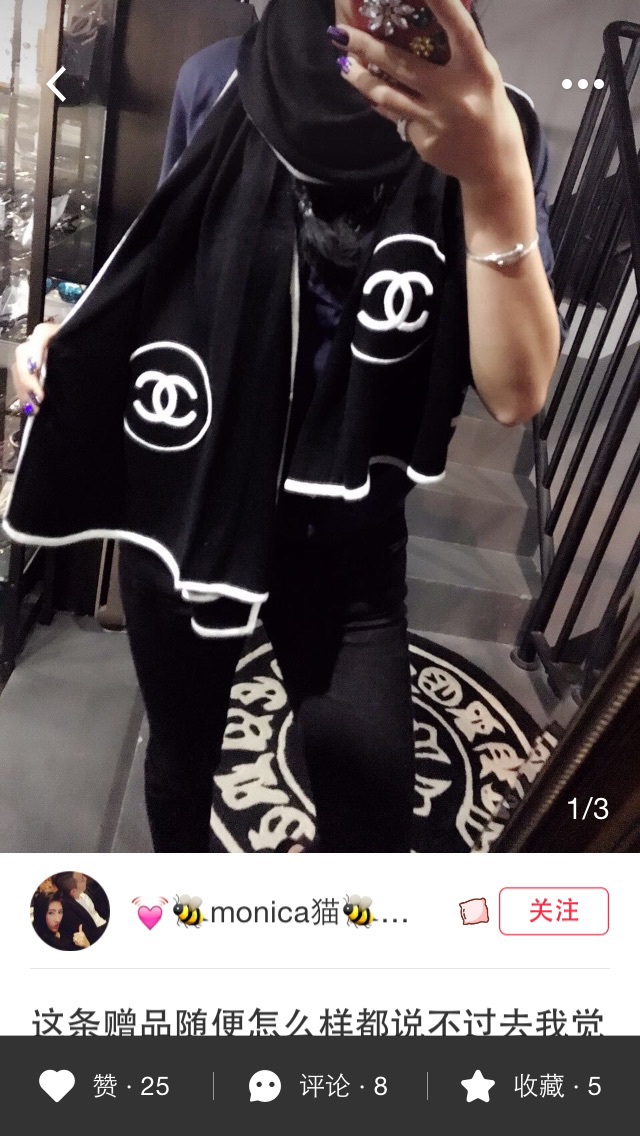Open the three-dot overflow menu

pyautogui.click(x=582, y=84)
